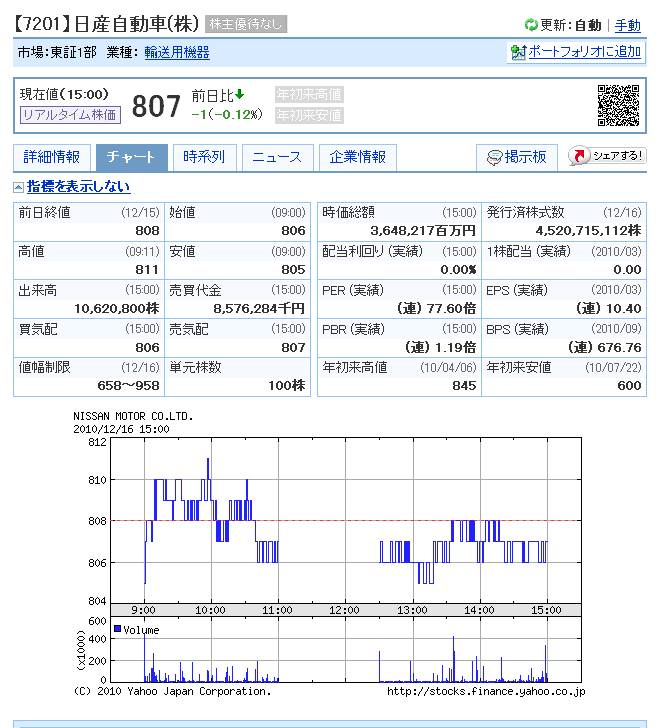Open the リアルタイム株価 link
The image size is (656, 728).
tap(70, 114)
